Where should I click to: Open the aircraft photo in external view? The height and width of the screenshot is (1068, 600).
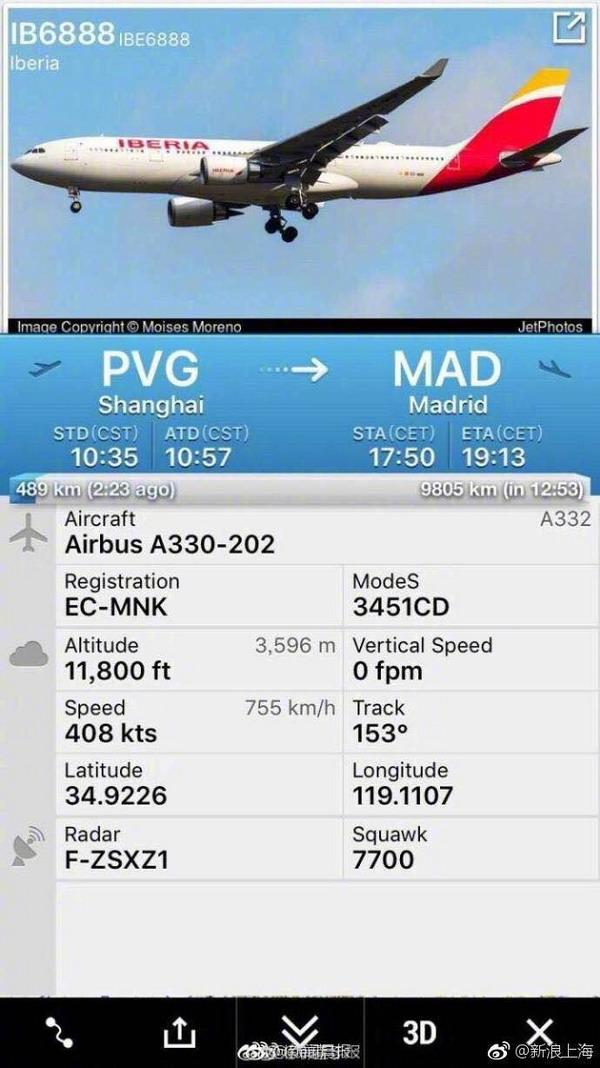(568, 29)
